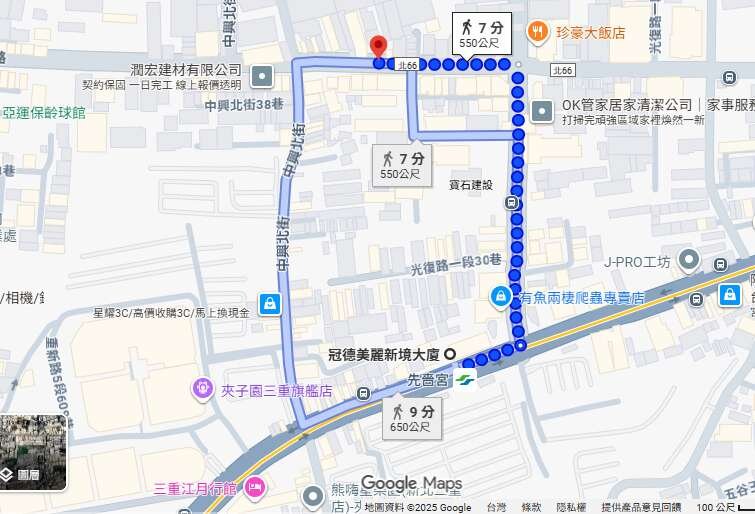Viewport: 755px width, 514px height.
Task: Tap the red destination pin
Action: pyautogui.click(x=378, y=46)
